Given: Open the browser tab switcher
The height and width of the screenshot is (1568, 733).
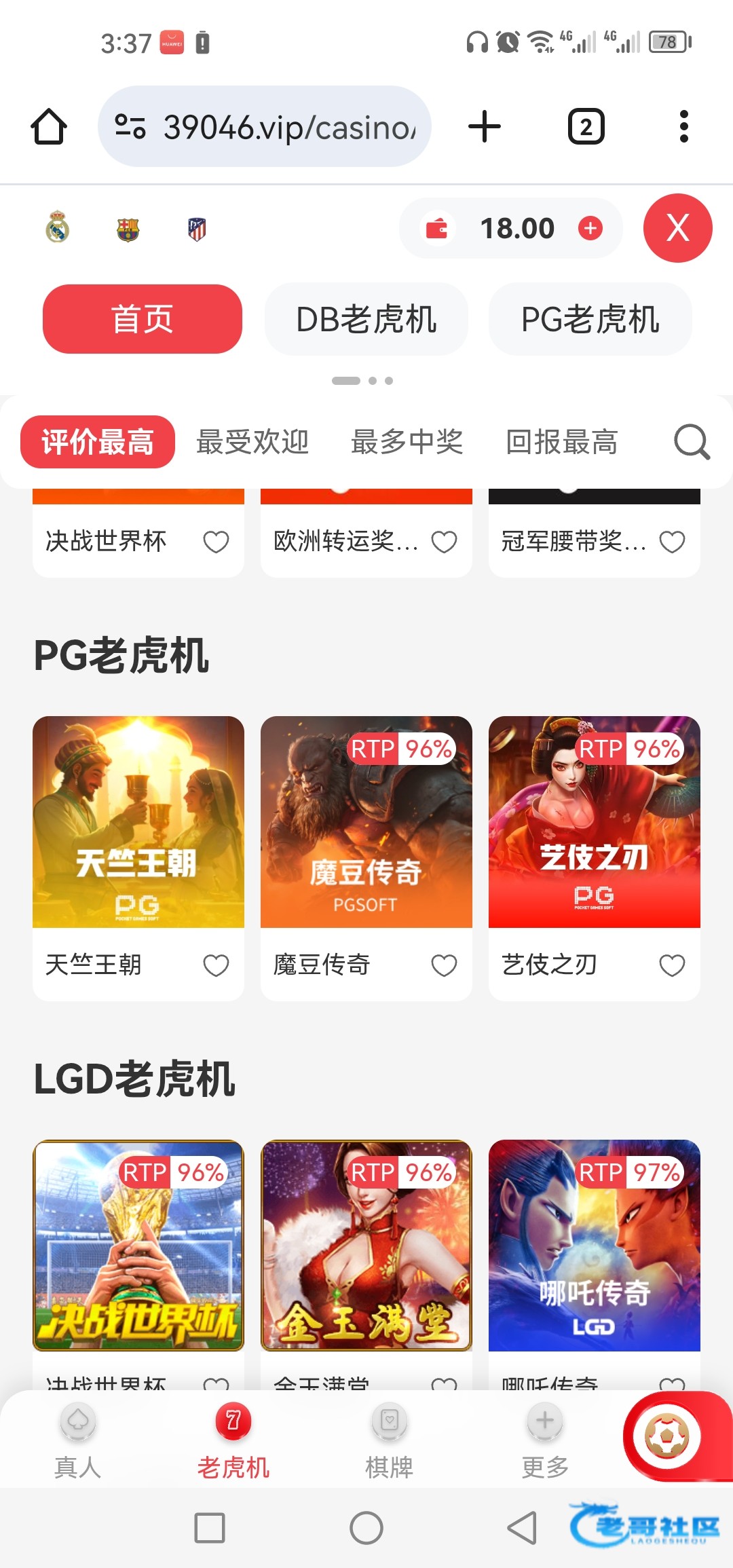Looking at the screenshot, I should (586, 126).
